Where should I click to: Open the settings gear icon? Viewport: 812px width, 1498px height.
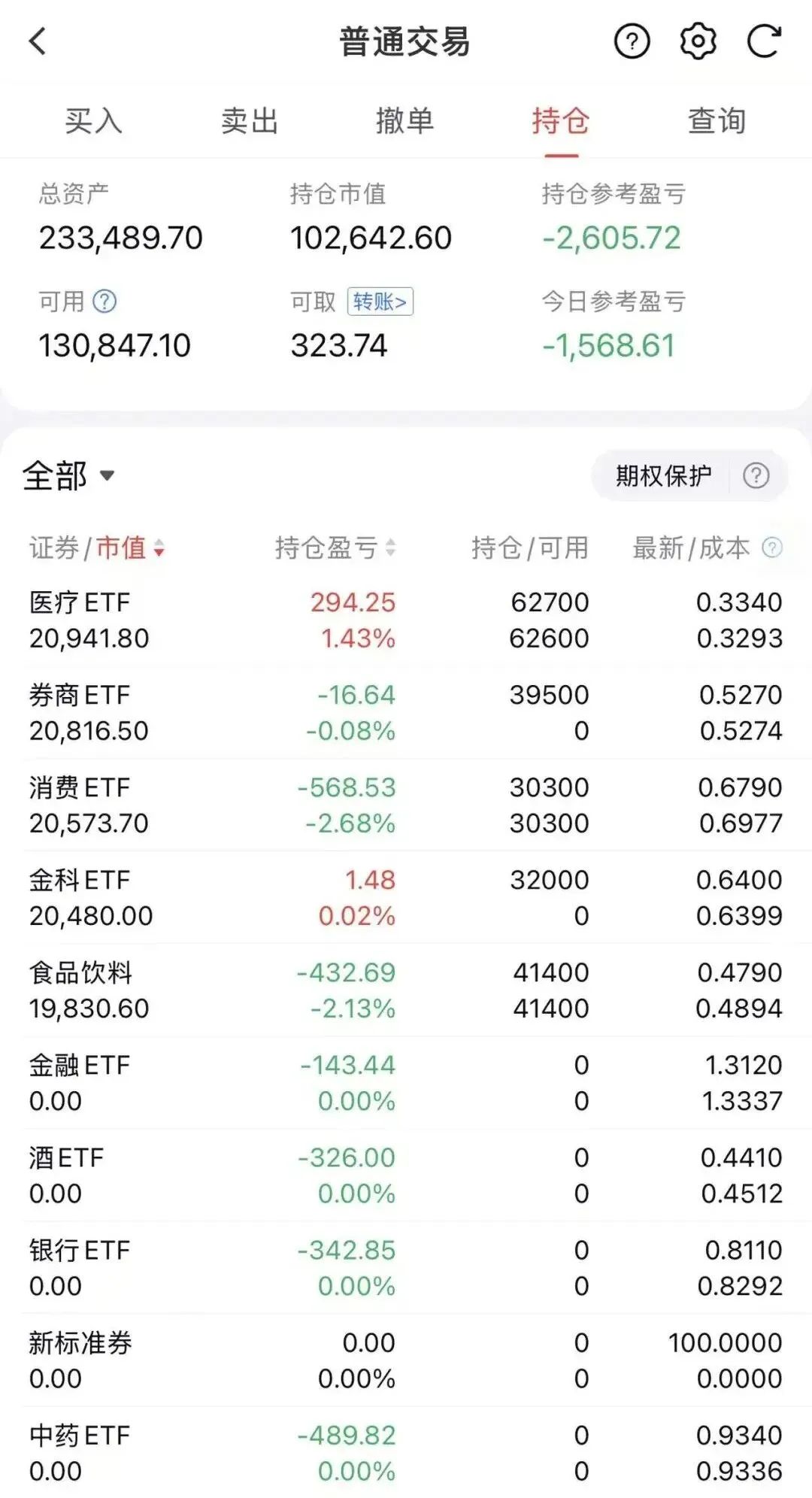[x=698, y=41]
